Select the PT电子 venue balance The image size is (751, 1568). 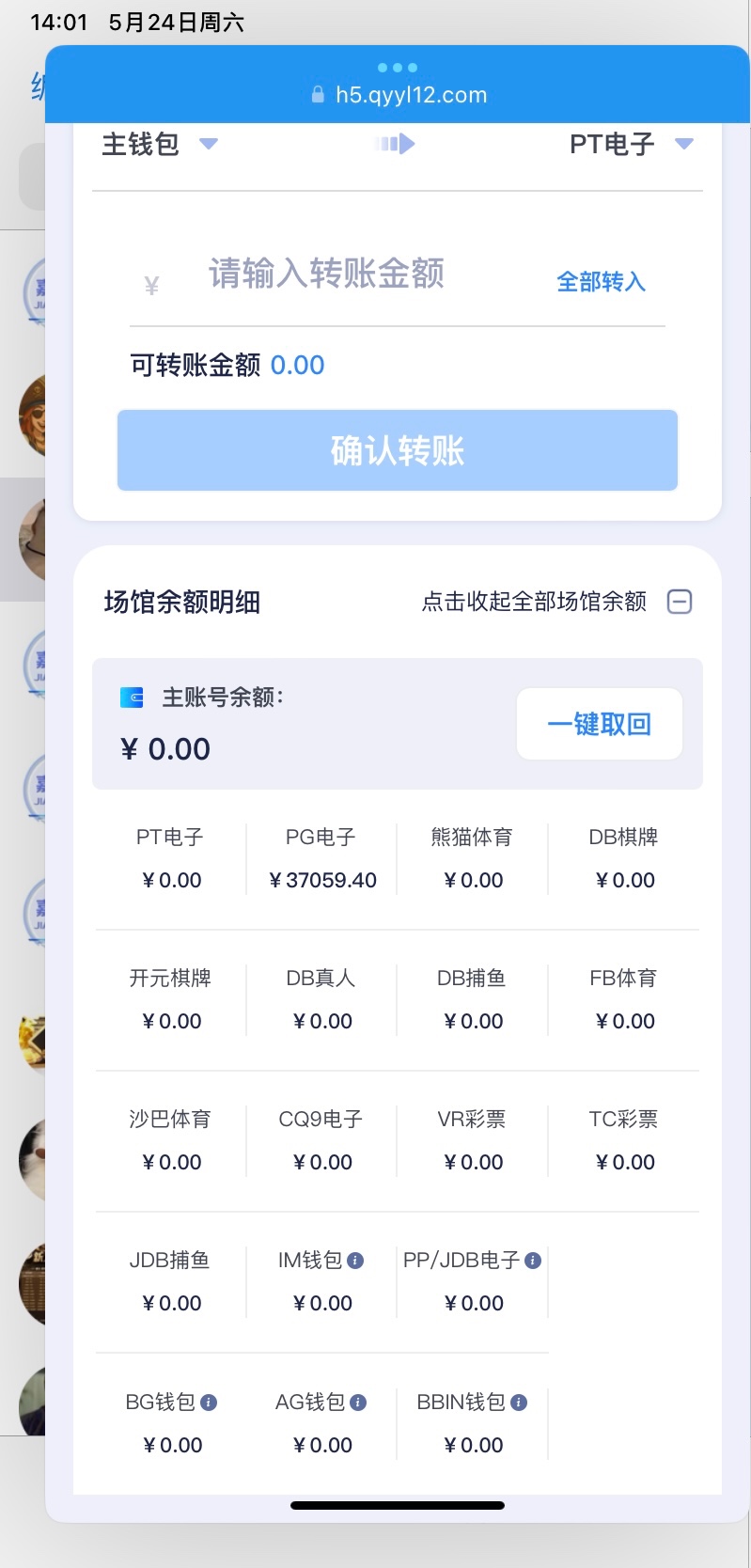[170, 859]
